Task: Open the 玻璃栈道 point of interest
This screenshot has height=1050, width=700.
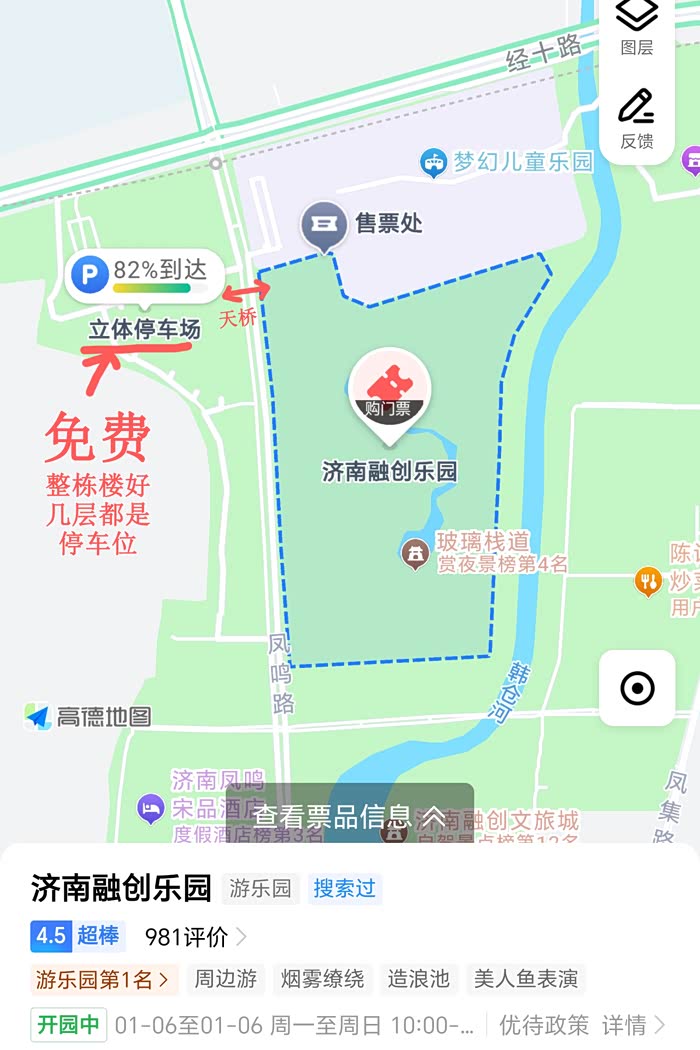Action: pyautogui.click(x=415, y=552)
